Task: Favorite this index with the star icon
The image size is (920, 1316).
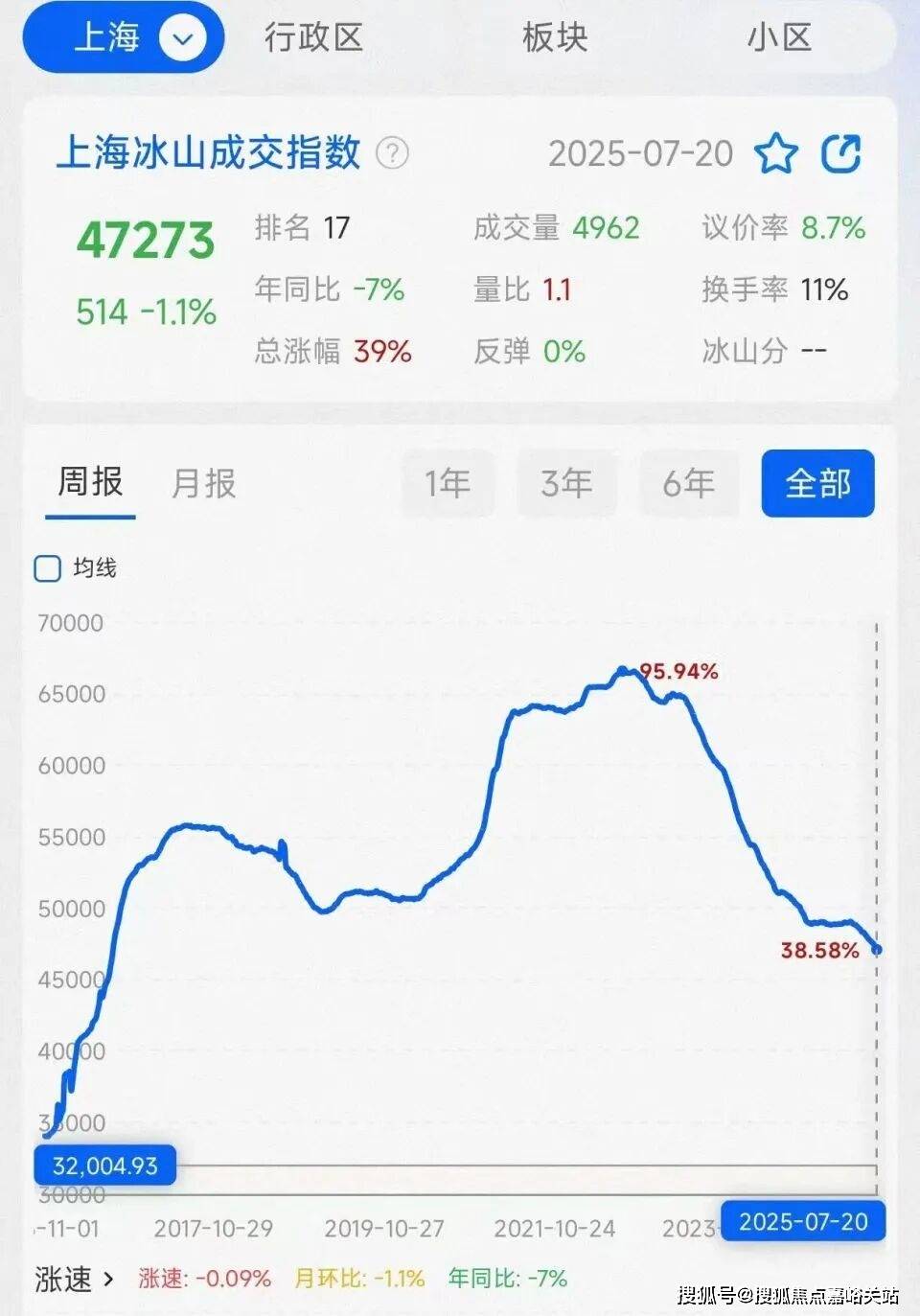Action: click(775, 153)
